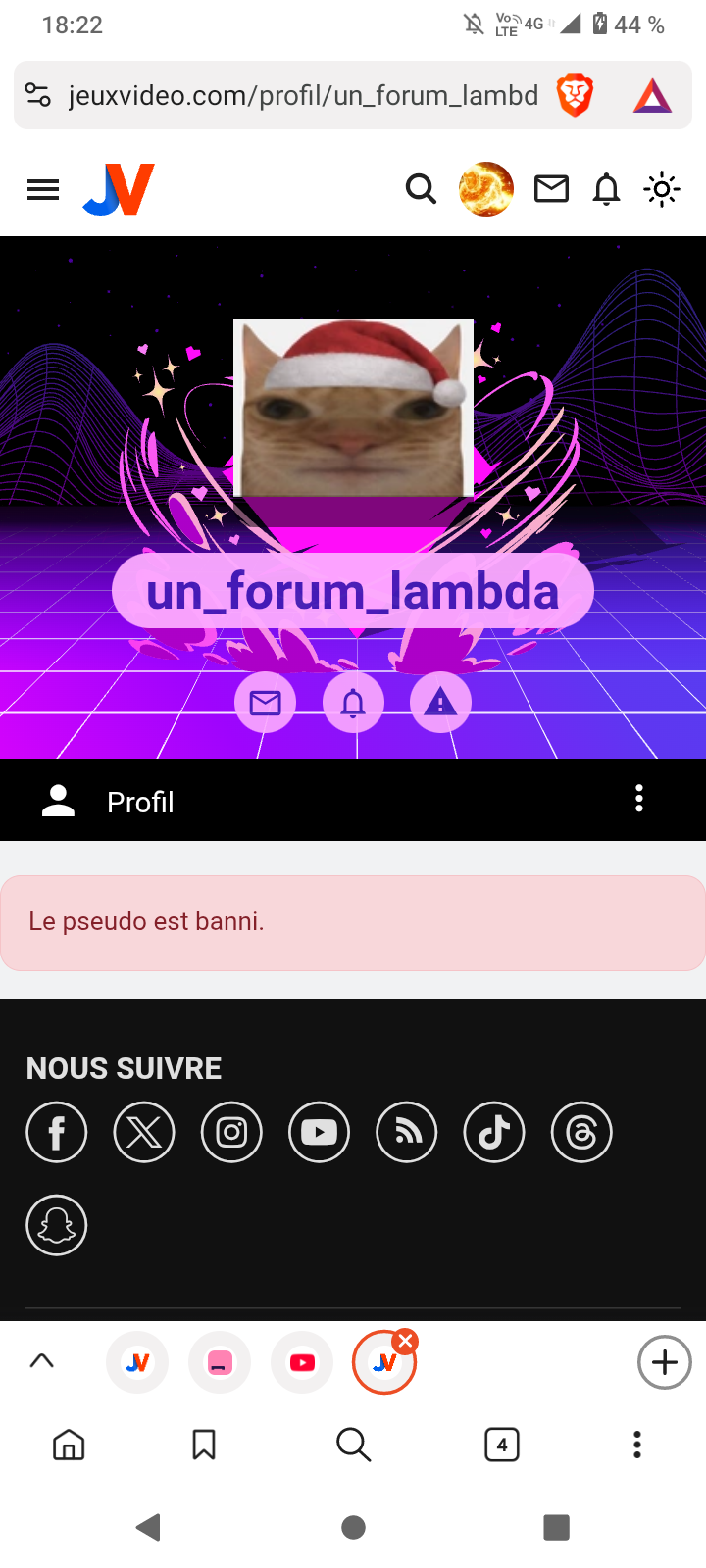
Task: Close the current JV tab in the tab strip
Action: pyautogui.click(x=405, y=1341)
